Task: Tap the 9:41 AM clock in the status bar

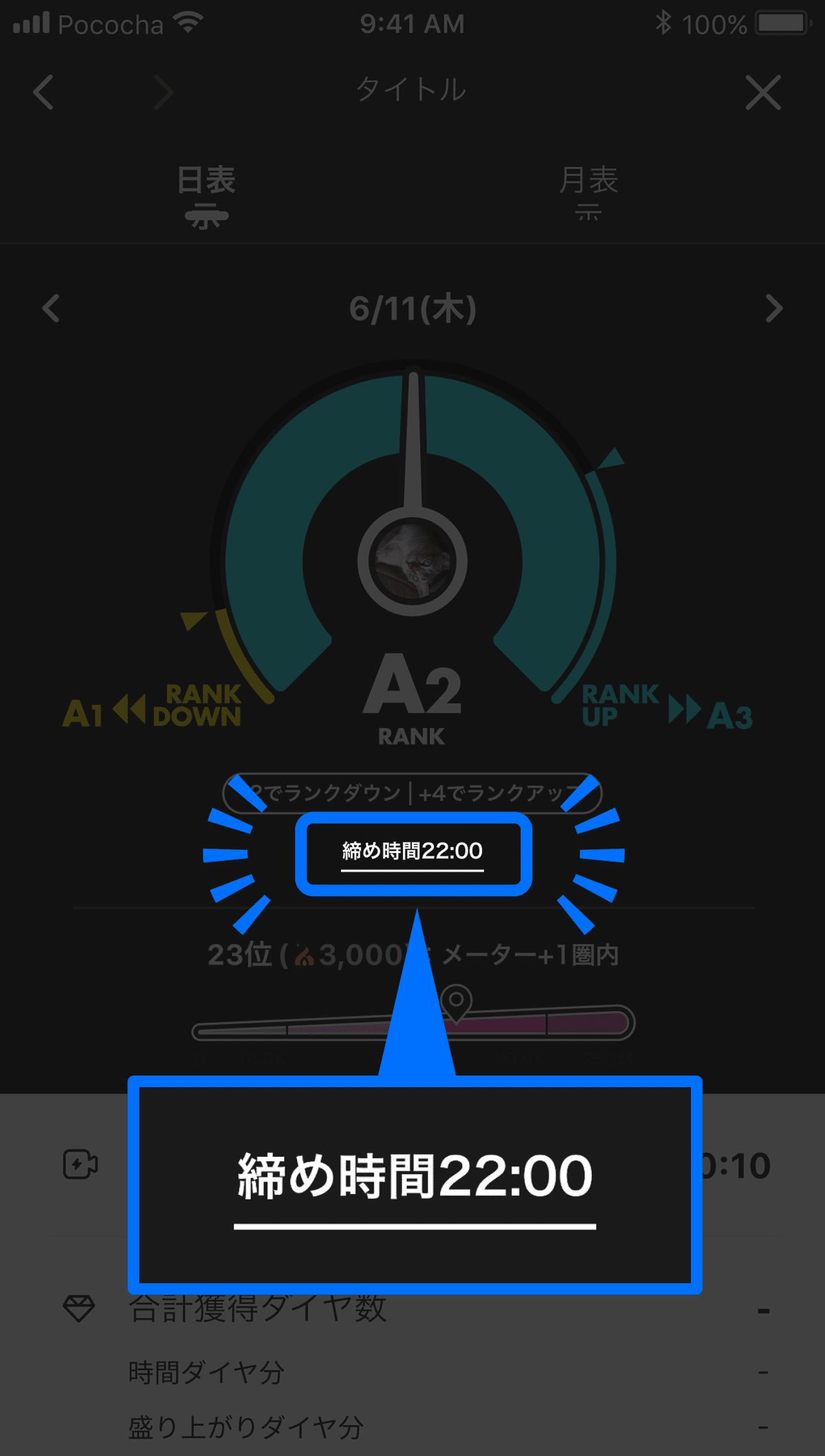Action: click(x=411, y=23)
